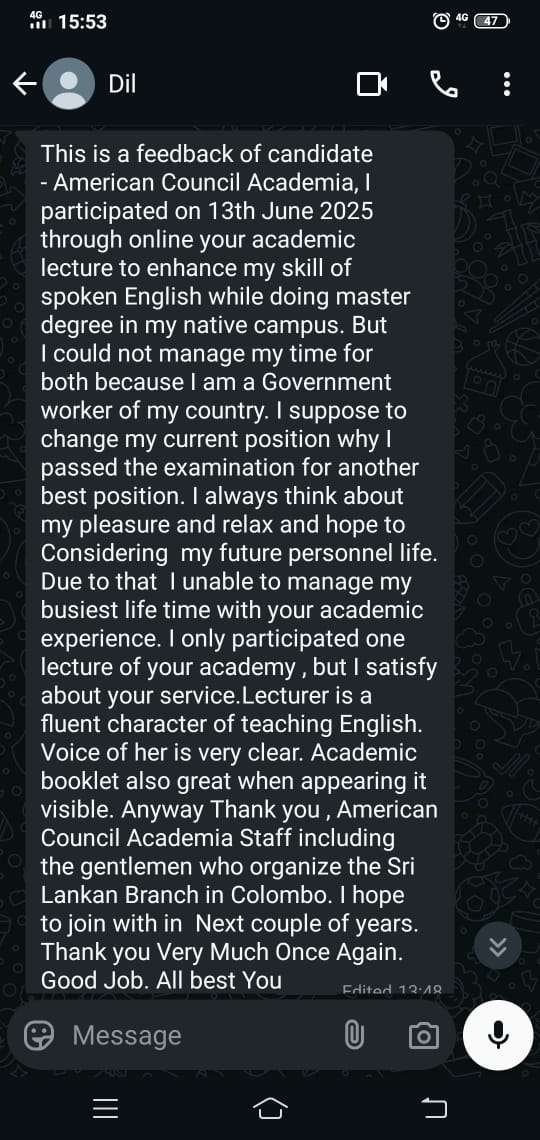This screenshot has width=540, height=1140.
Task: Start a voice call with Dil
Action: click(x=443, y=84)
